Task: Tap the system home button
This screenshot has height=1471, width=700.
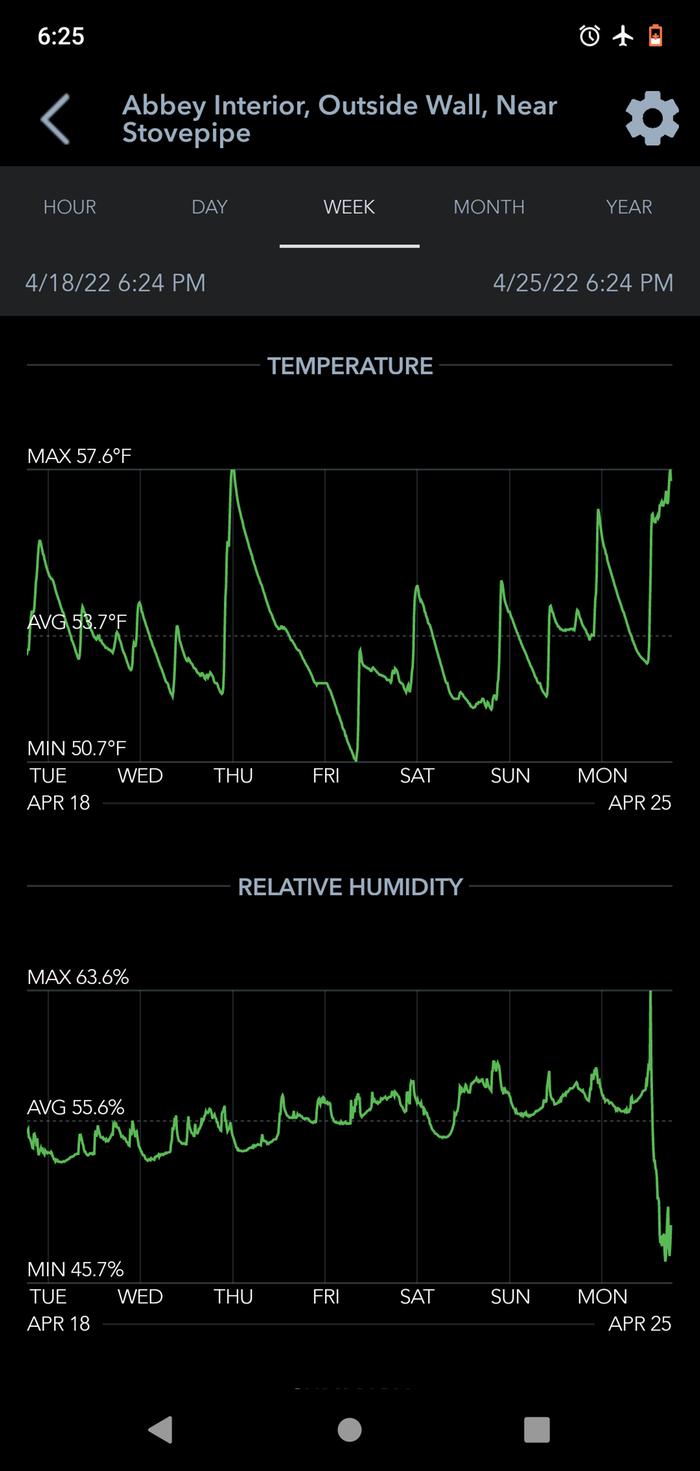Action: click(x=349, y=1429)
